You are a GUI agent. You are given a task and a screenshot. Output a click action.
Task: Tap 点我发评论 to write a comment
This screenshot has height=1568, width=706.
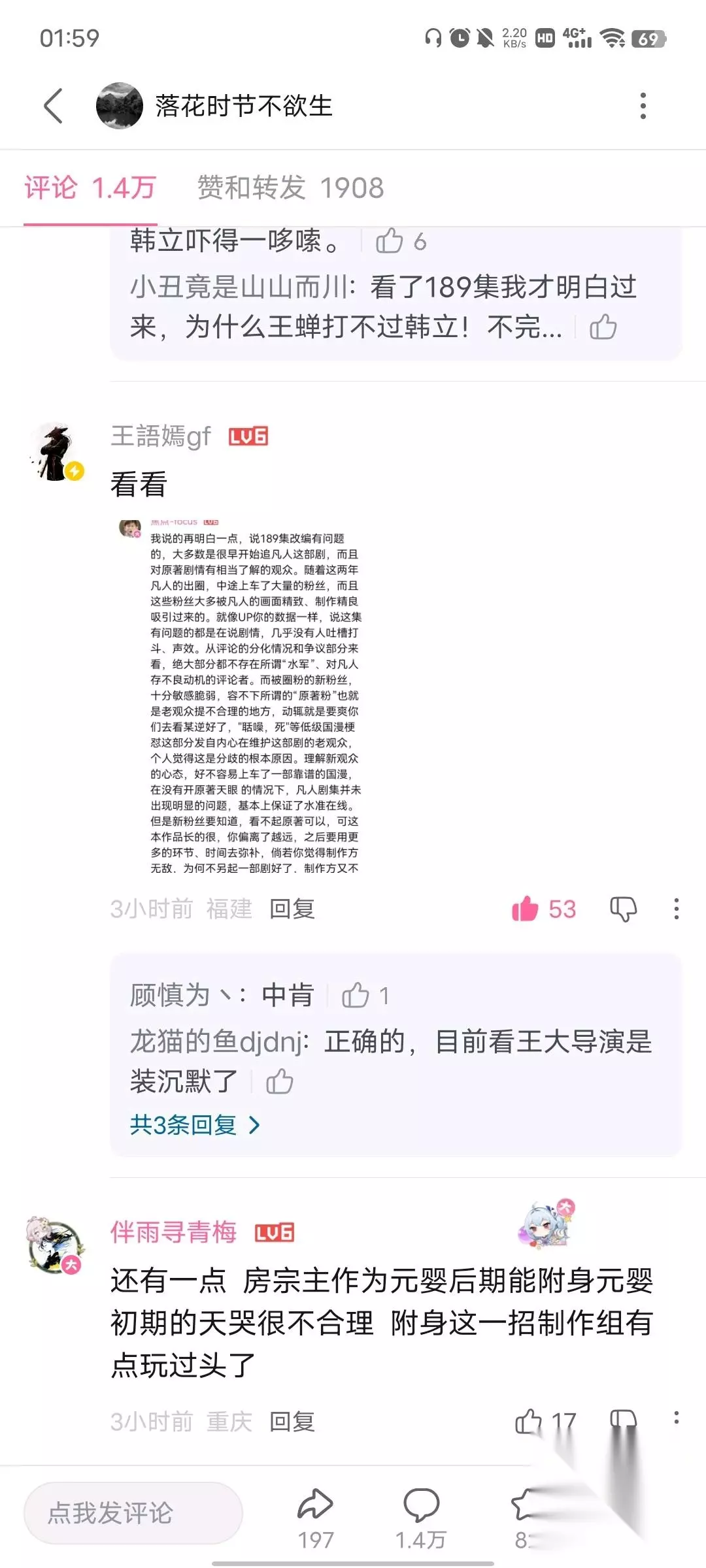(133, 1513)
